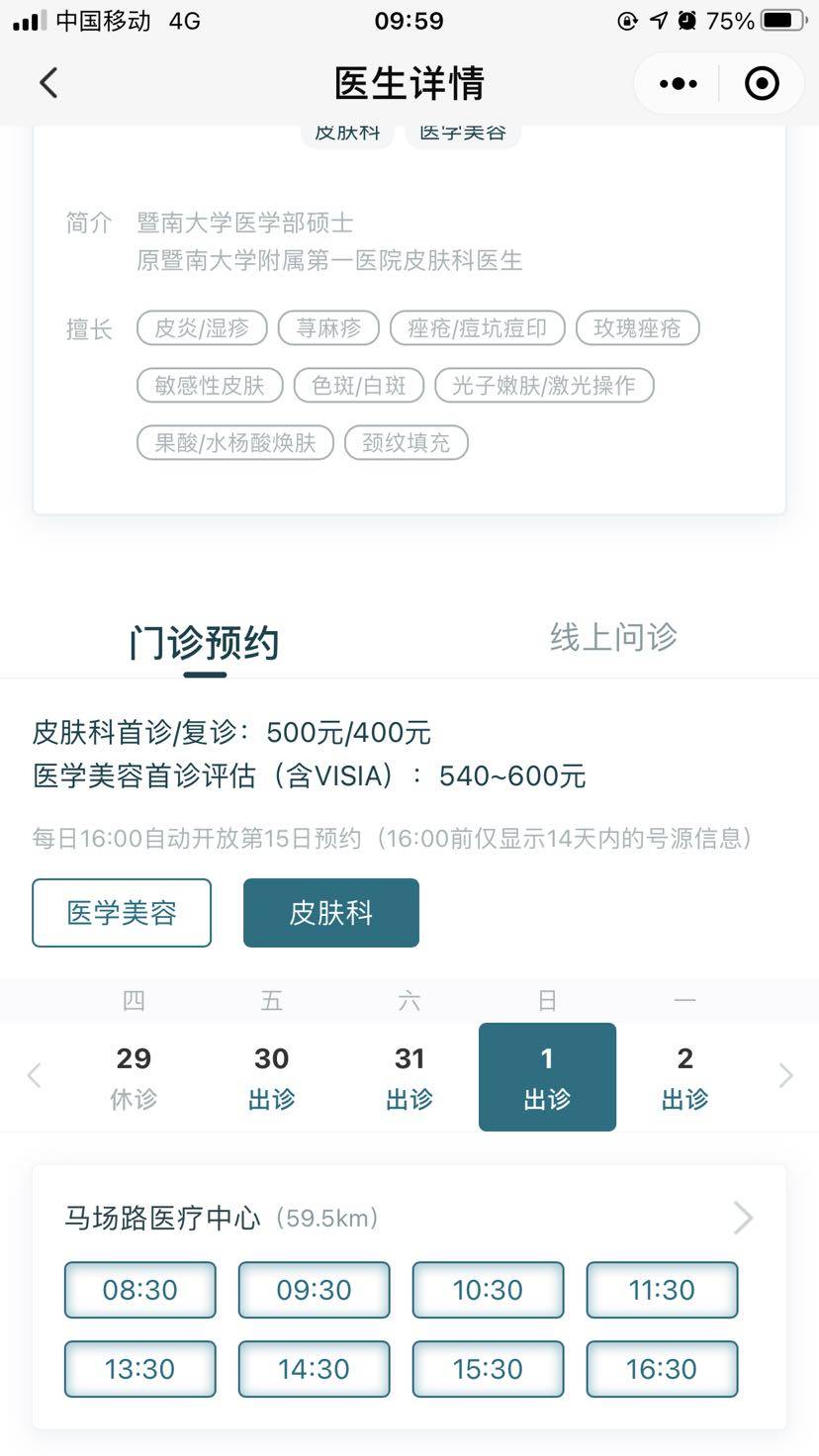Book the 16:30 time slot
The width and height of the screenshot is (819, 1456).
[x=662, y=1369]
